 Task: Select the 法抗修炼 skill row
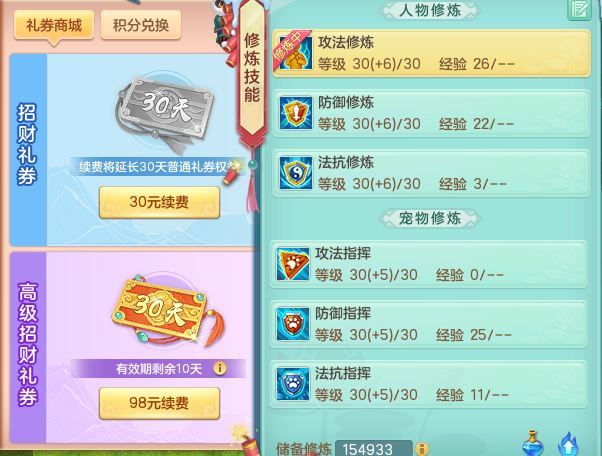tap(433, 172)
